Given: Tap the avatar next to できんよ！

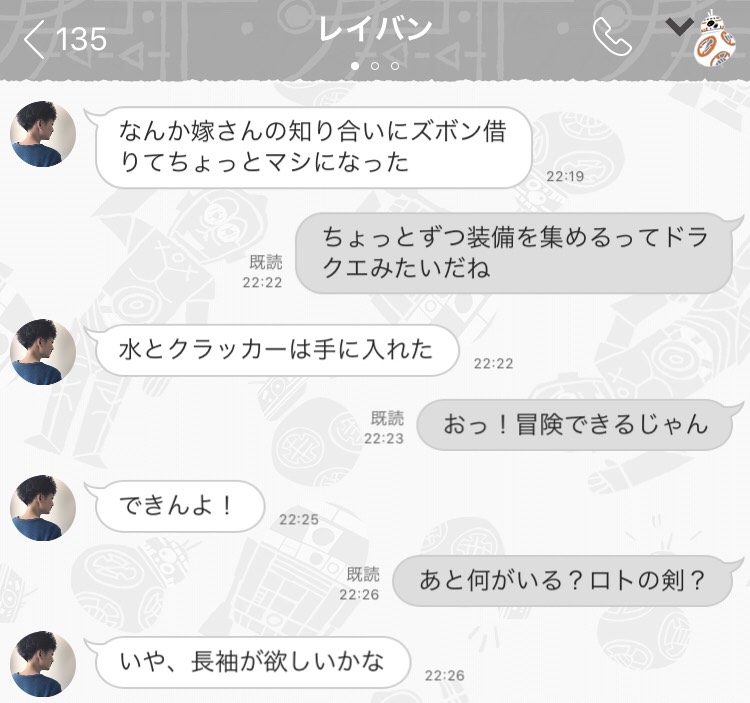Looking at the screenshot, I should pyautogui.click(x=43, y=507).
